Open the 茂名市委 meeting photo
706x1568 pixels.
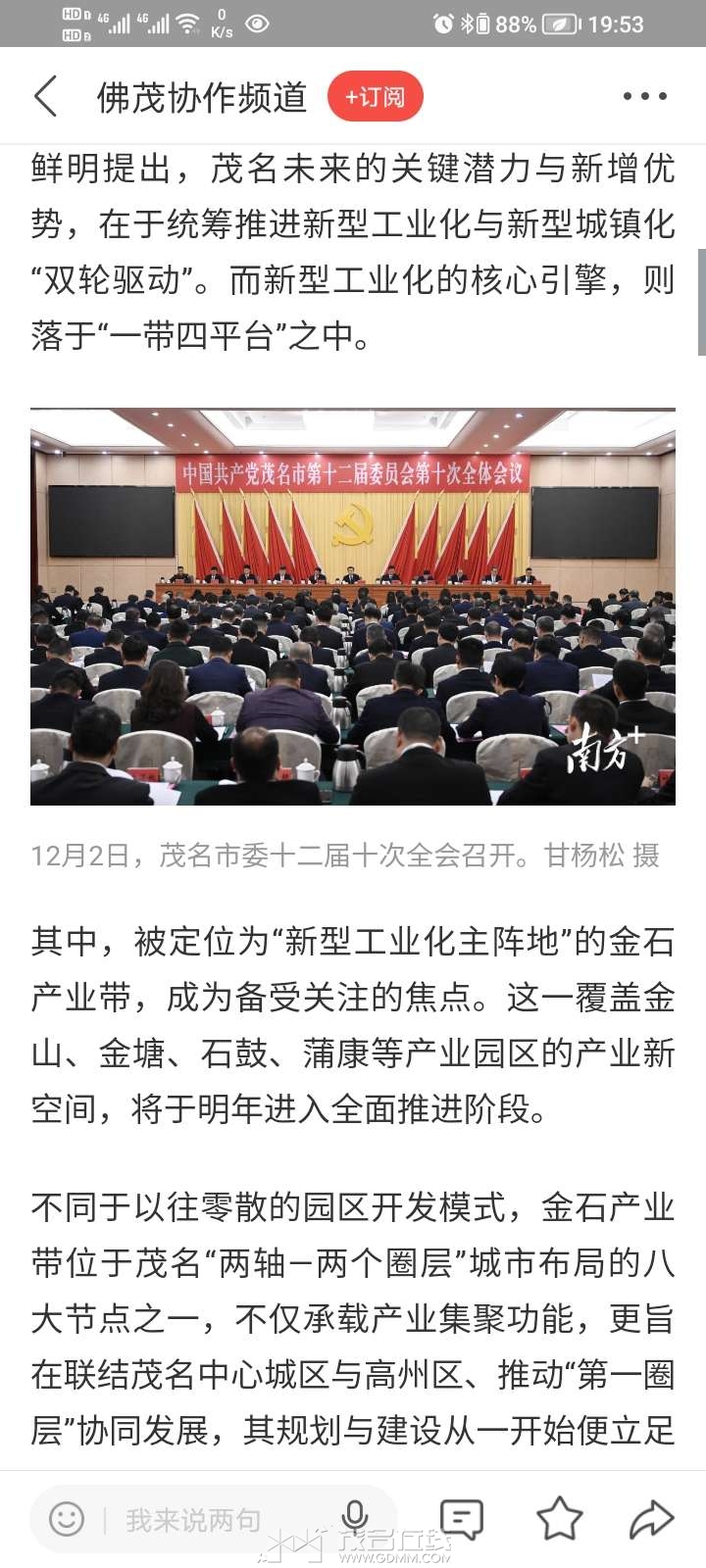tap(353, 607)
